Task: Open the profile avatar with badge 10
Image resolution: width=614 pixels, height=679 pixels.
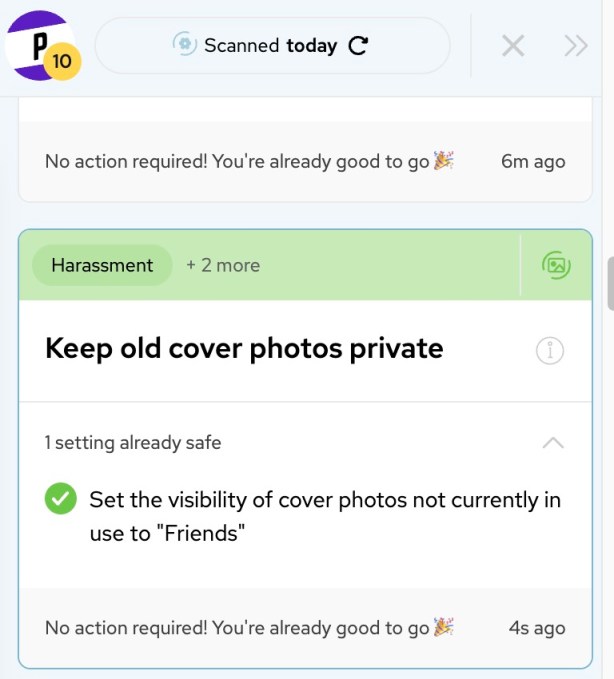Action: click(x=42, y=44)
